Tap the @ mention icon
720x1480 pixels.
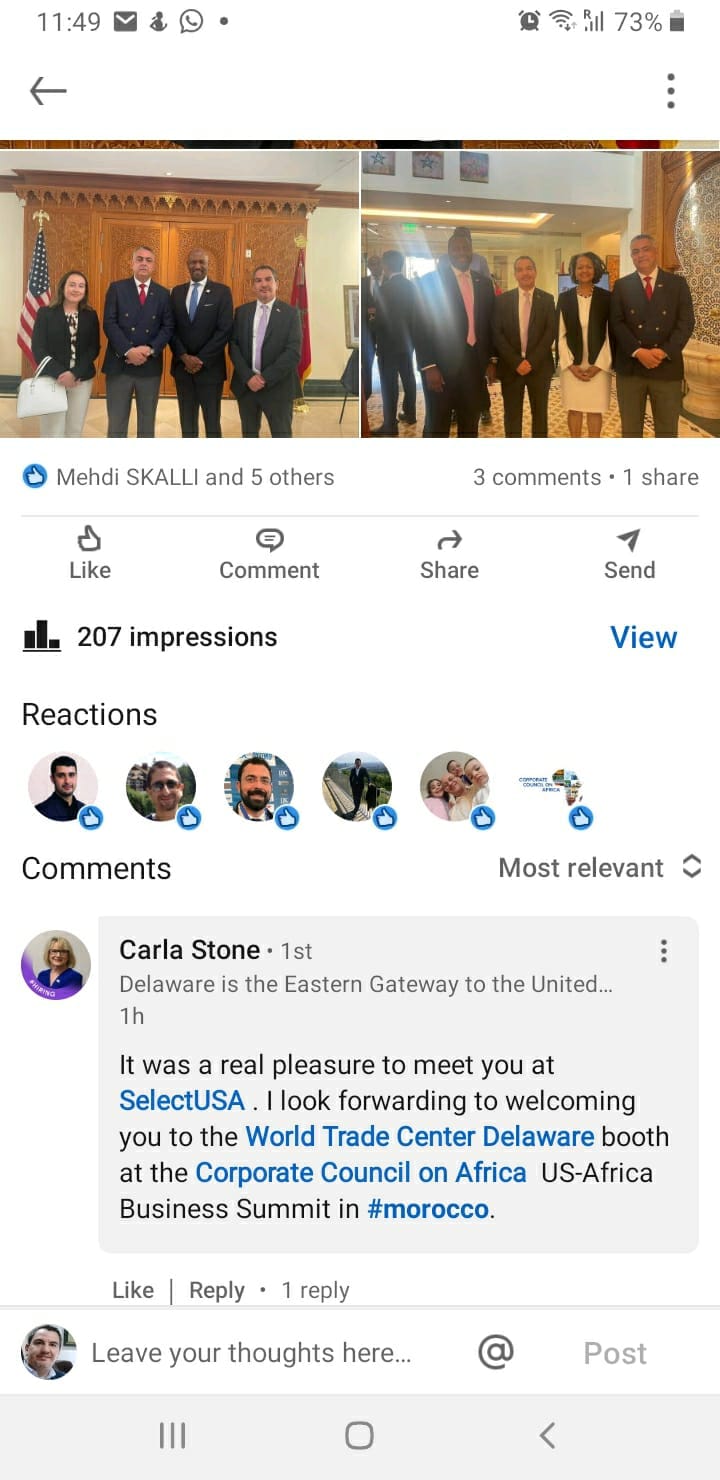495,1352
